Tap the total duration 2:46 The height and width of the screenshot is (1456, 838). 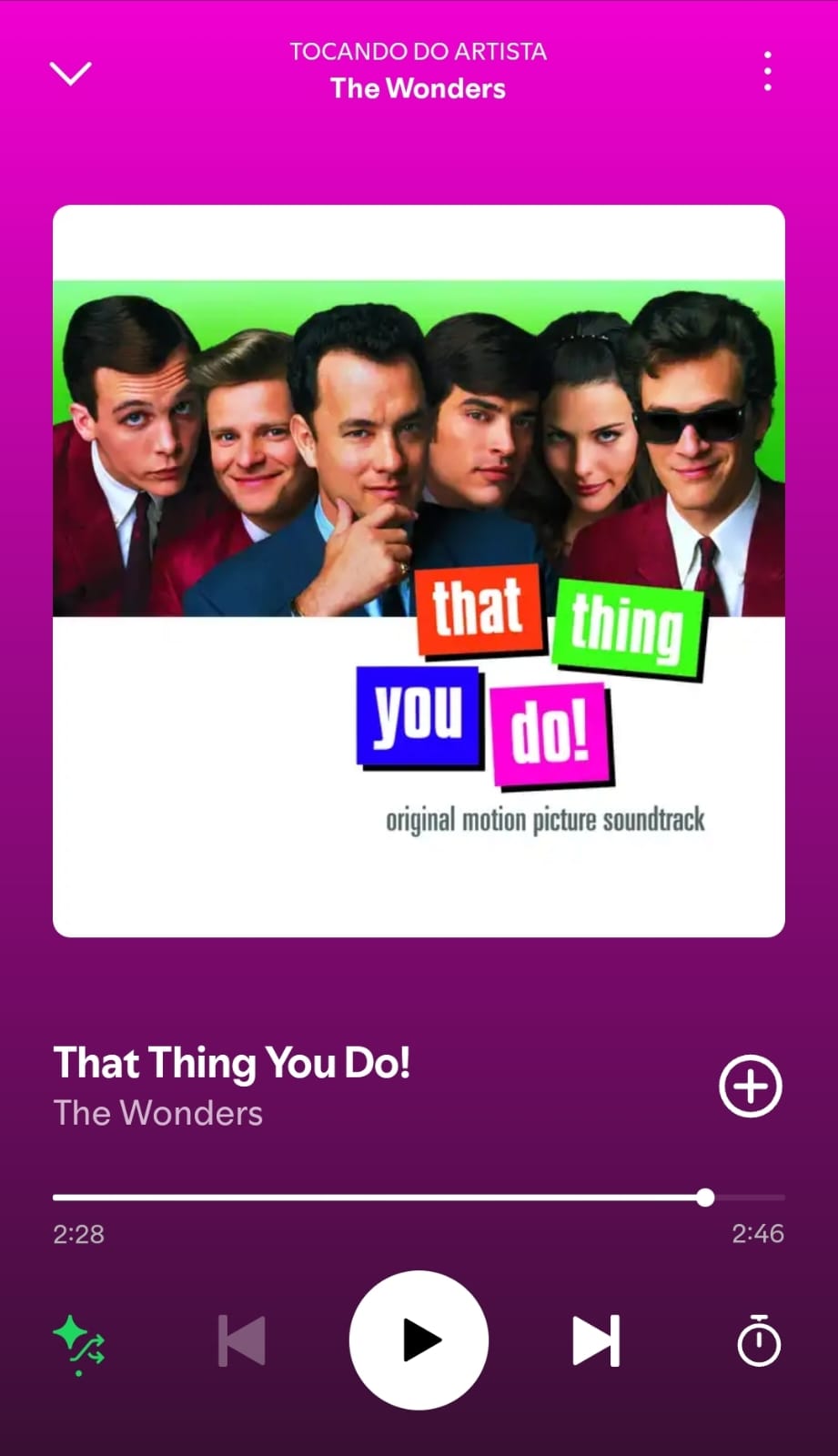pyautogui.click(x=758, y=1233)
